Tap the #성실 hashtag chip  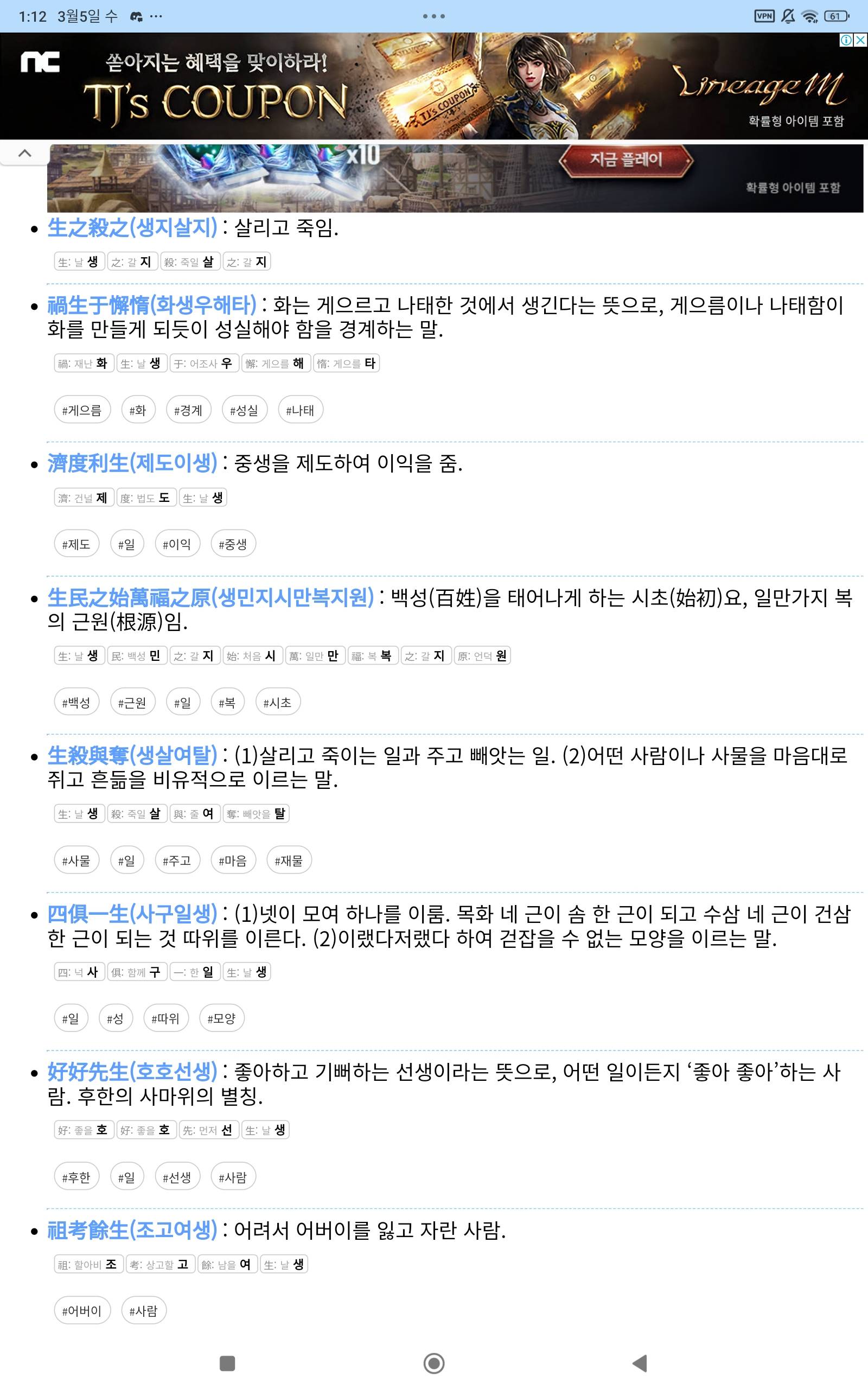coord(244,410)
